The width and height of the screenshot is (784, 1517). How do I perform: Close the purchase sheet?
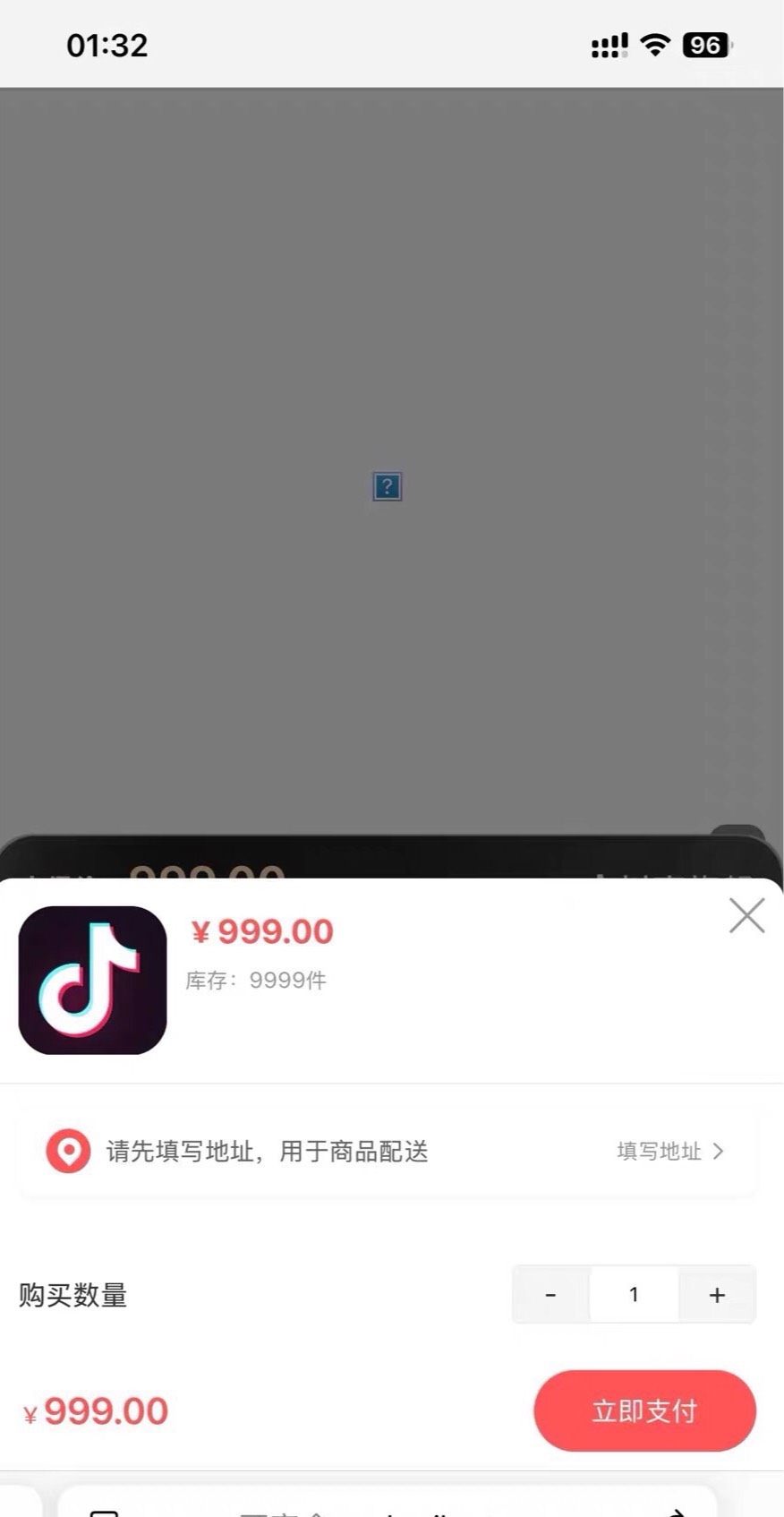click(746, 915)
